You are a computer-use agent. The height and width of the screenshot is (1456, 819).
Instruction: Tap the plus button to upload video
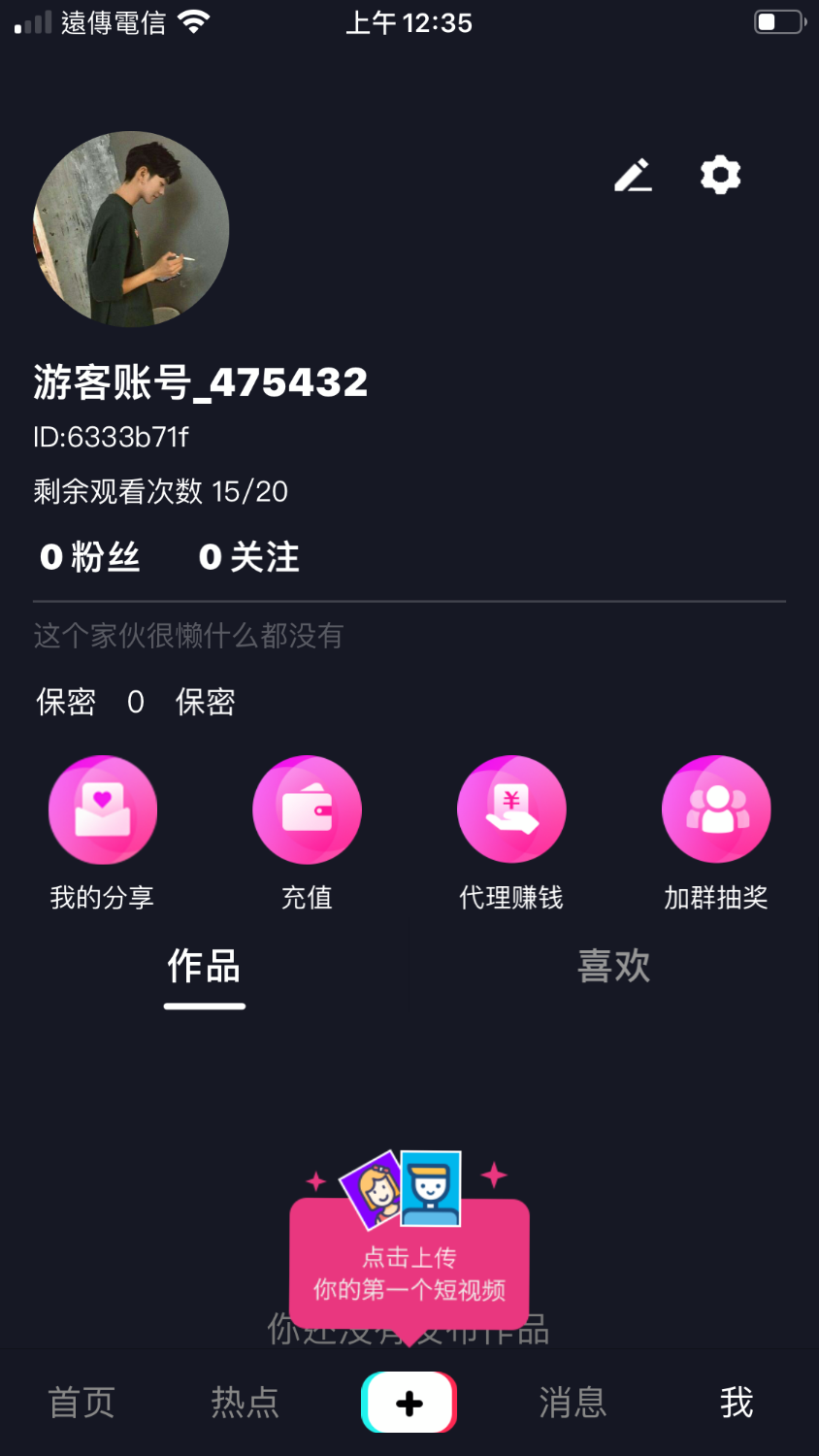(x=409, y=1403)
